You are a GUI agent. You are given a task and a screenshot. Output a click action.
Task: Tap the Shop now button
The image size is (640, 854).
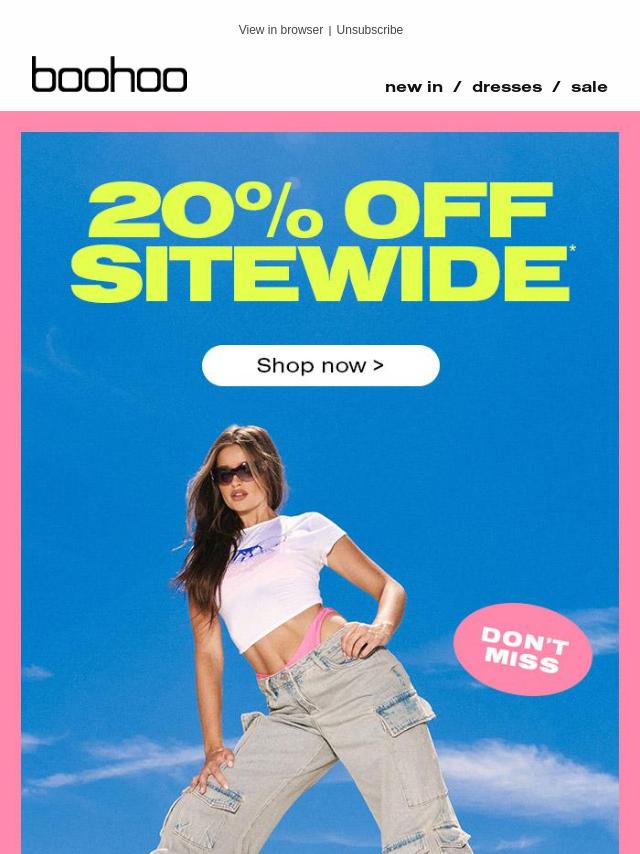click(x=320, y=366)
